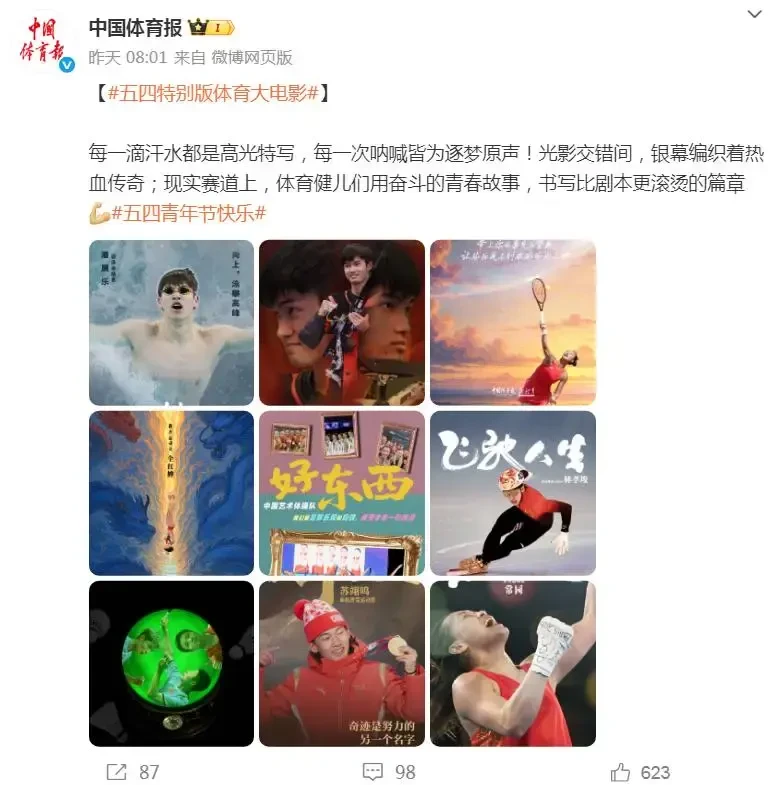The image size is (784, 785).
Task: Open the swimmer photo tile
Action: [x=171, y=322]
